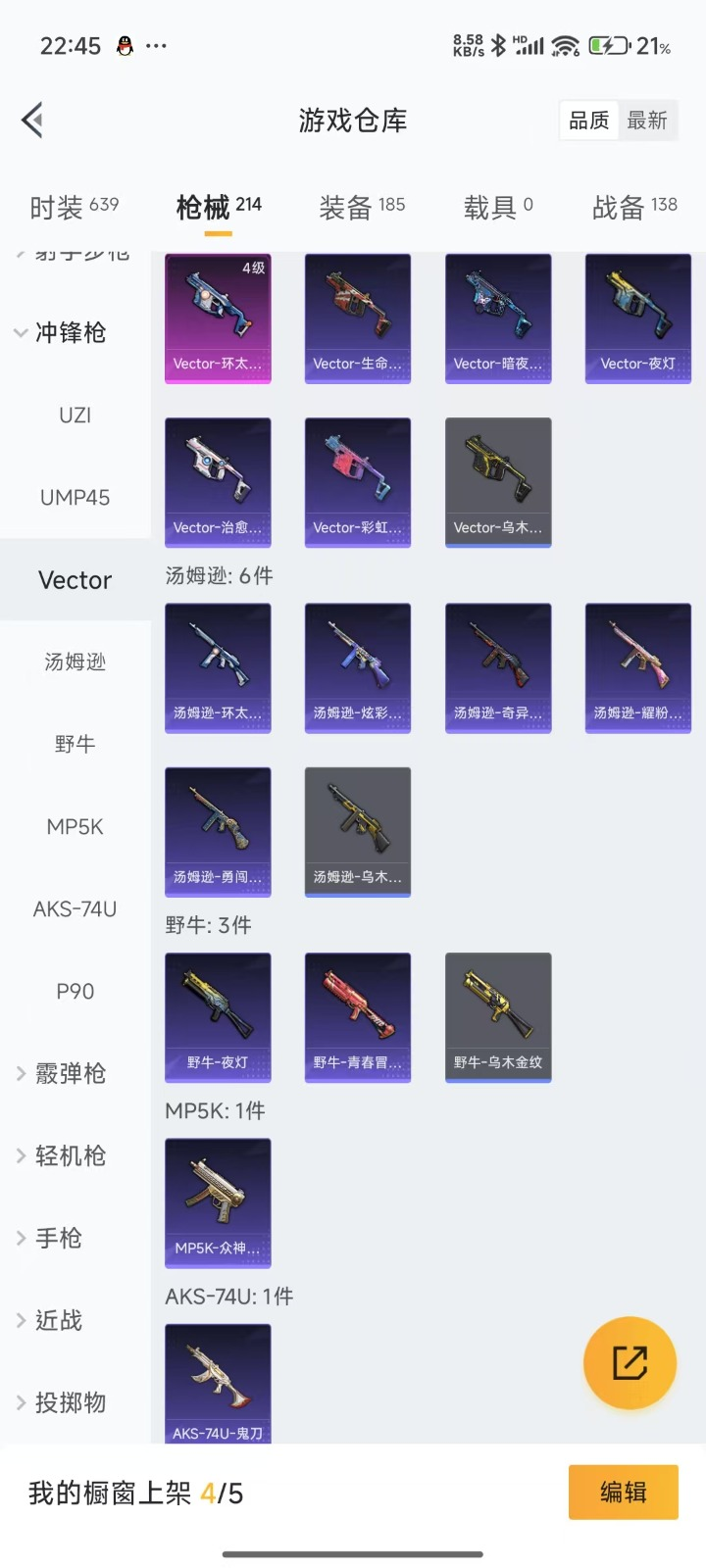Go back from 游戏仓库
The height and width of the screenshot is (1568, 706).
coord(32,121)
